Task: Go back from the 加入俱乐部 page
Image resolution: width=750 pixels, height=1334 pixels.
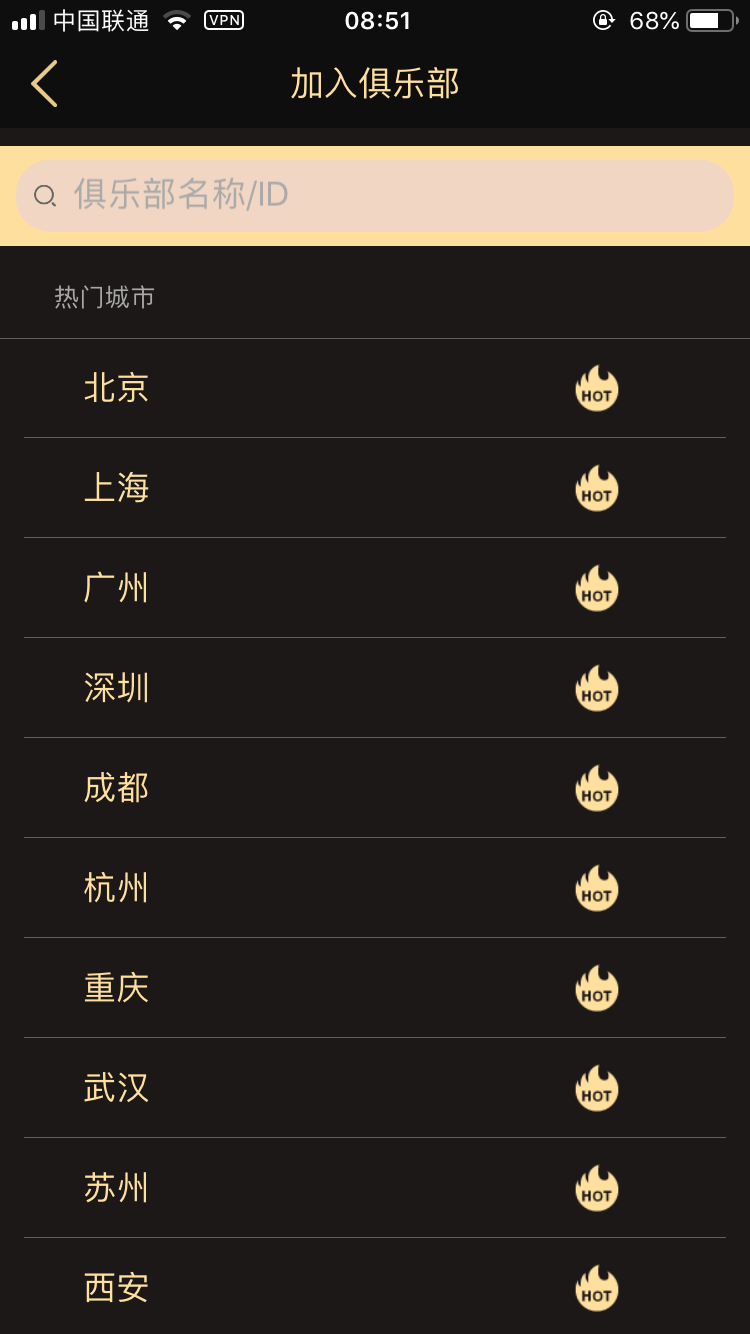Action: (x=44, y=83)
